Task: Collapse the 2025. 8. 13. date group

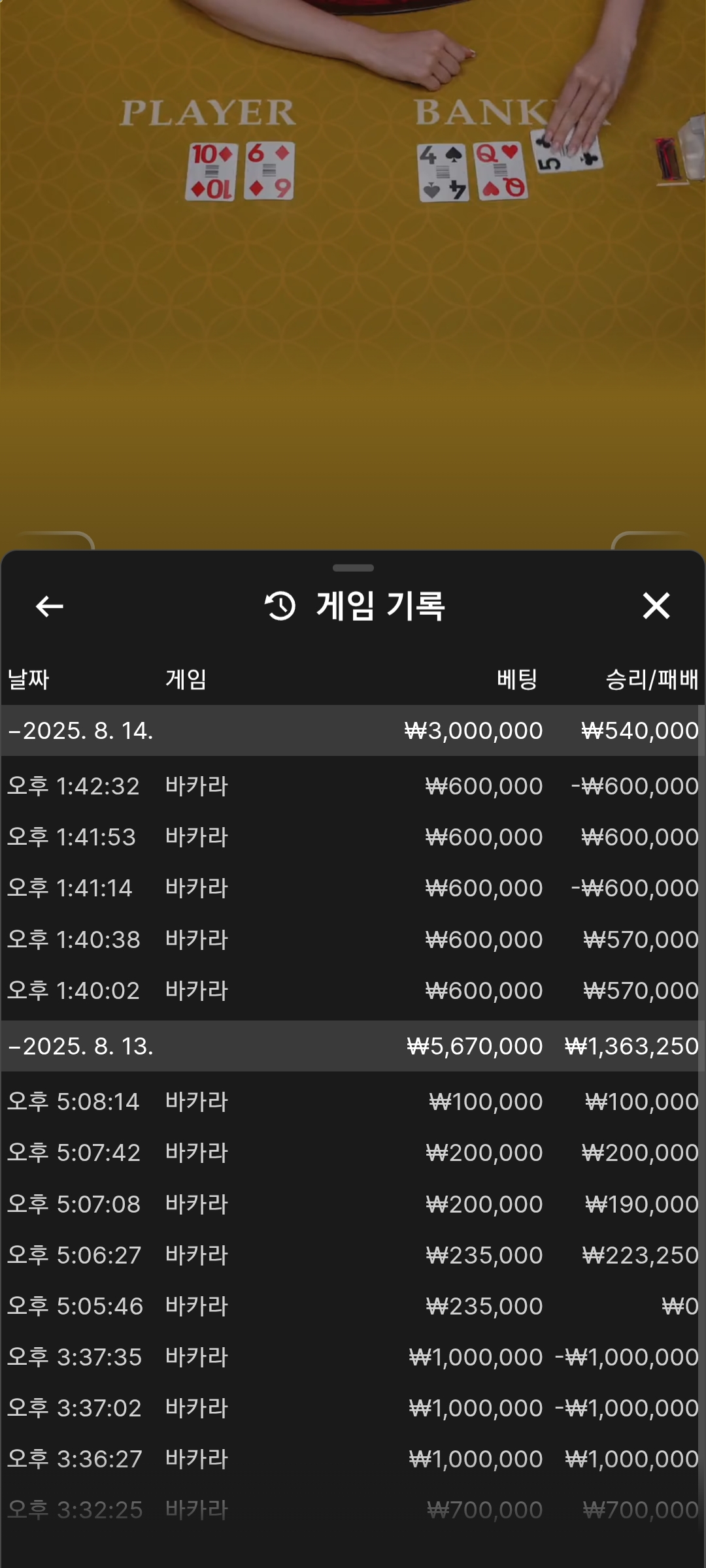Action: pos(352,1046)
